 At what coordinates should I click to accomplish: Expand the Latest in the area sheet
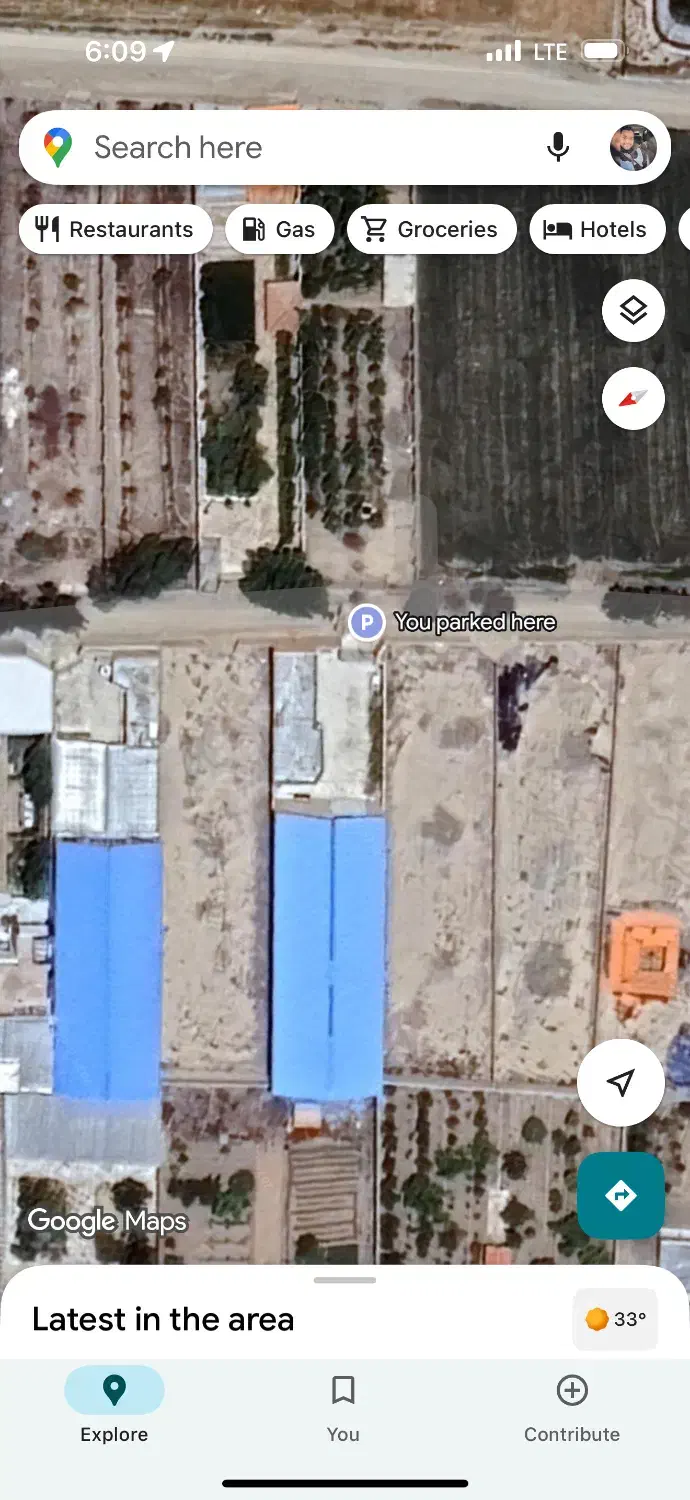[344, 1281]
